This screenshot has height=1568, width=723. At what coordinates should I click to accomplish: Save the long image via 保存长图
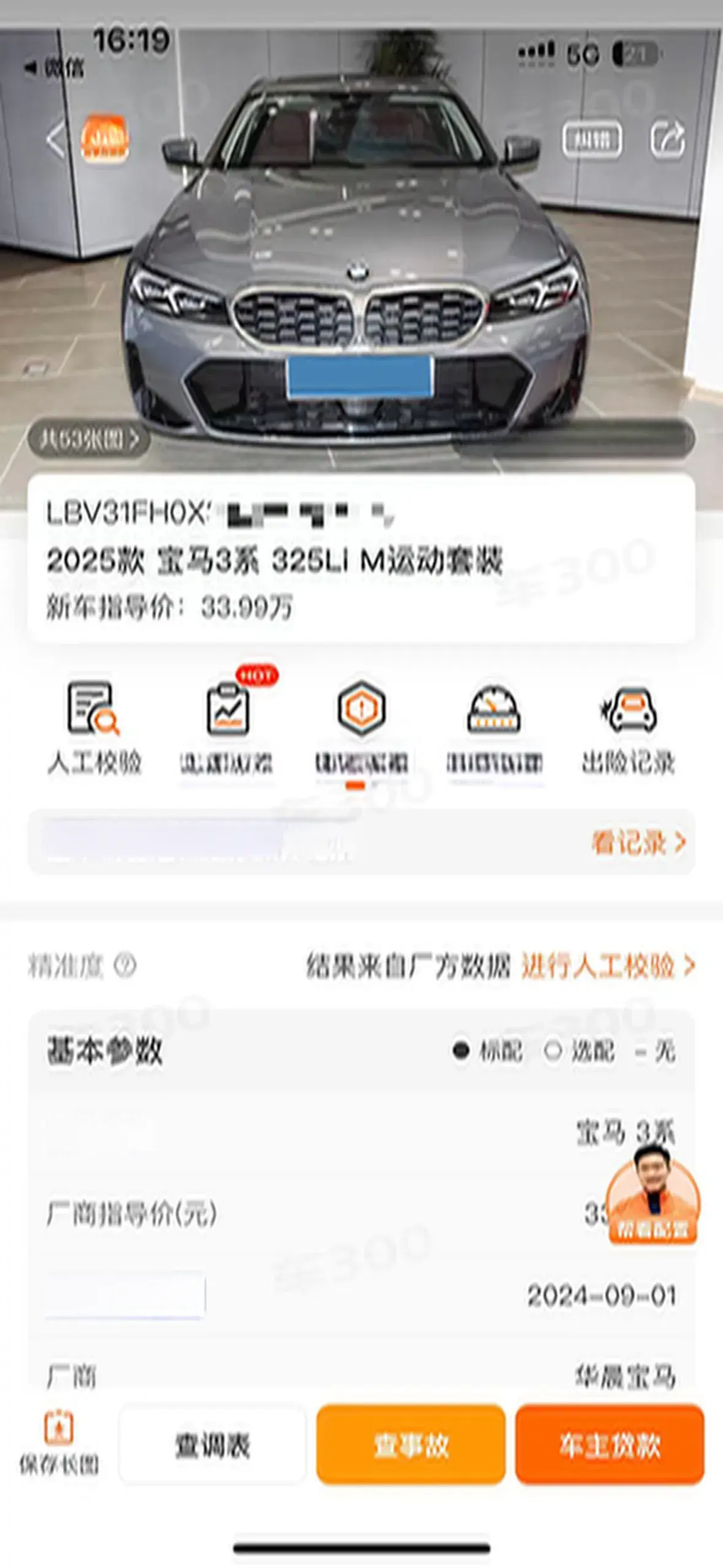point(59,1443)
